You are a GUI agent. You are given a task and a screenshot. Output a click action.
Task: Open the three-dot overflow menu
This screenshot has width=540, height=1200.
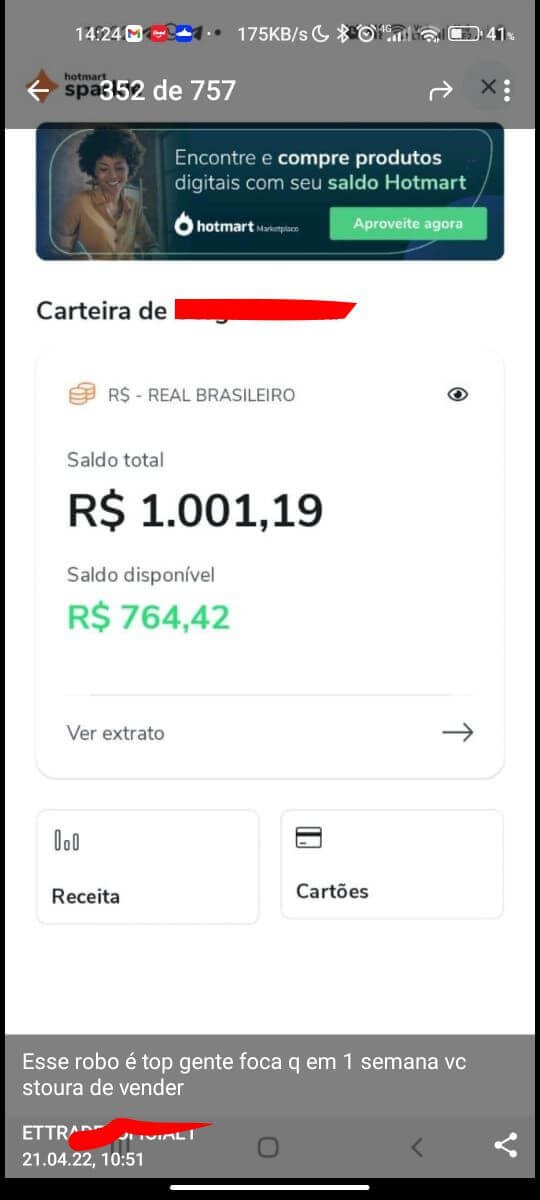[507, 91]
